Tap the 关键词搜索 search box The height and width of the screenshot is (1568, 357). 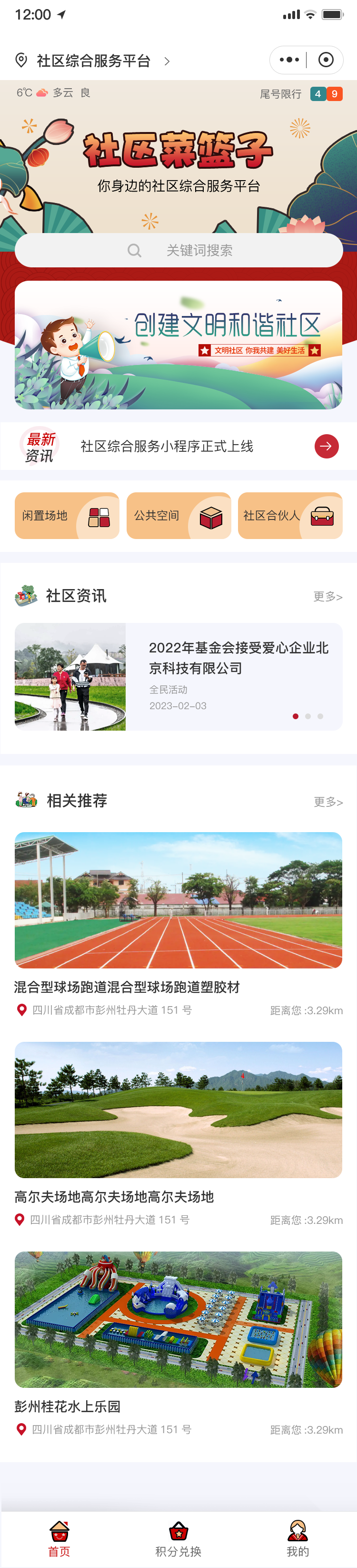click(x=178, y=250)
